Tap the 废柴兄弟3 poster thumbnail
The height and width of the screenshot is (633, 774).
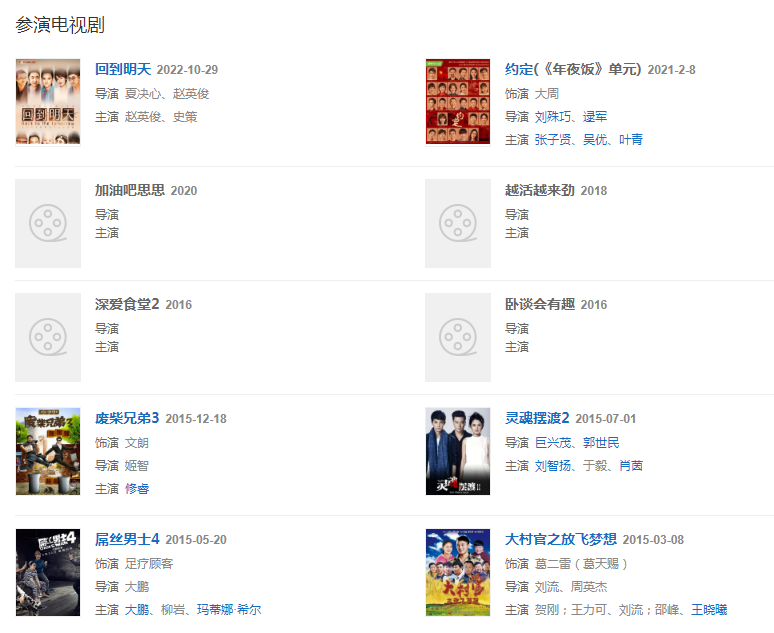[48, 451]
